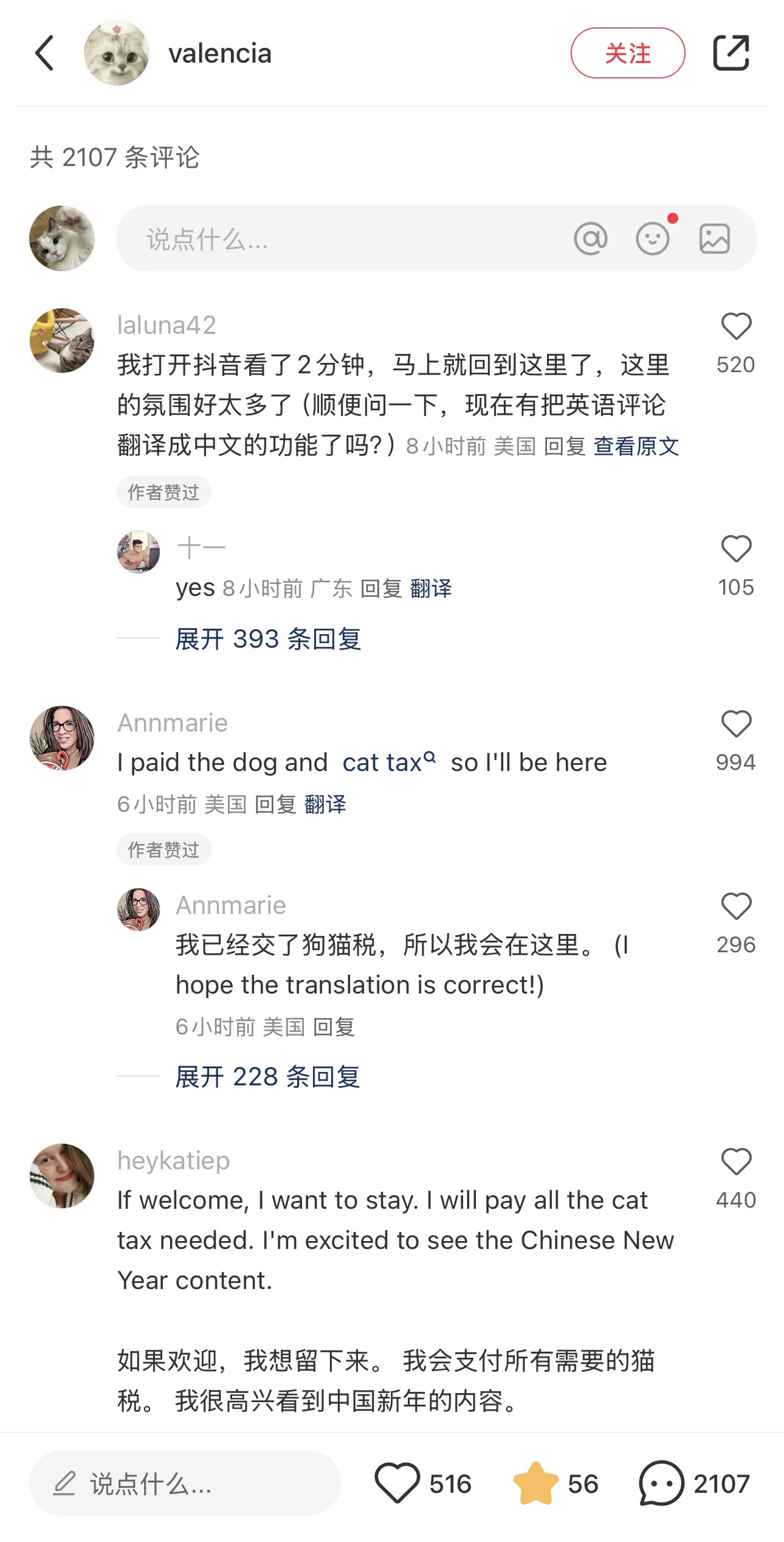Viewport: 784px width, 1542px height.
Task: Like the post with the bottom heart
Action: point(398,1483)
